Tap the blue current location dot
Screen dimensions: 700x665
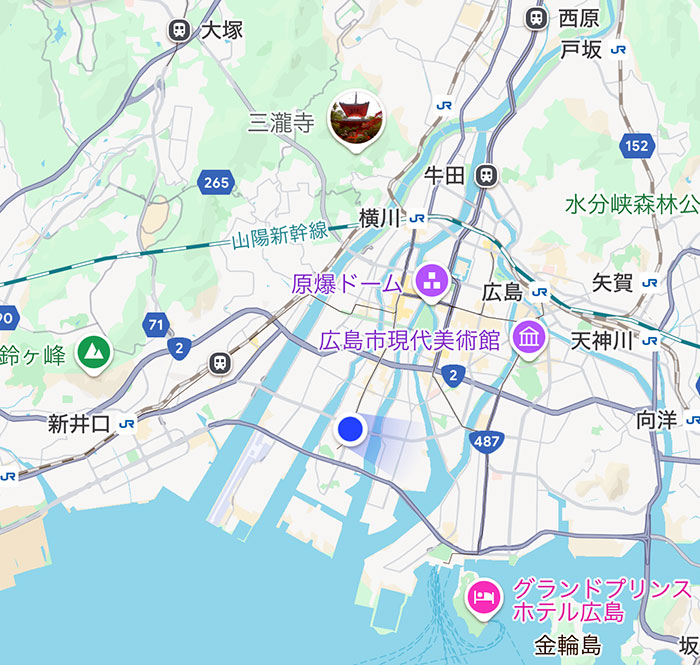click(349, 429)
